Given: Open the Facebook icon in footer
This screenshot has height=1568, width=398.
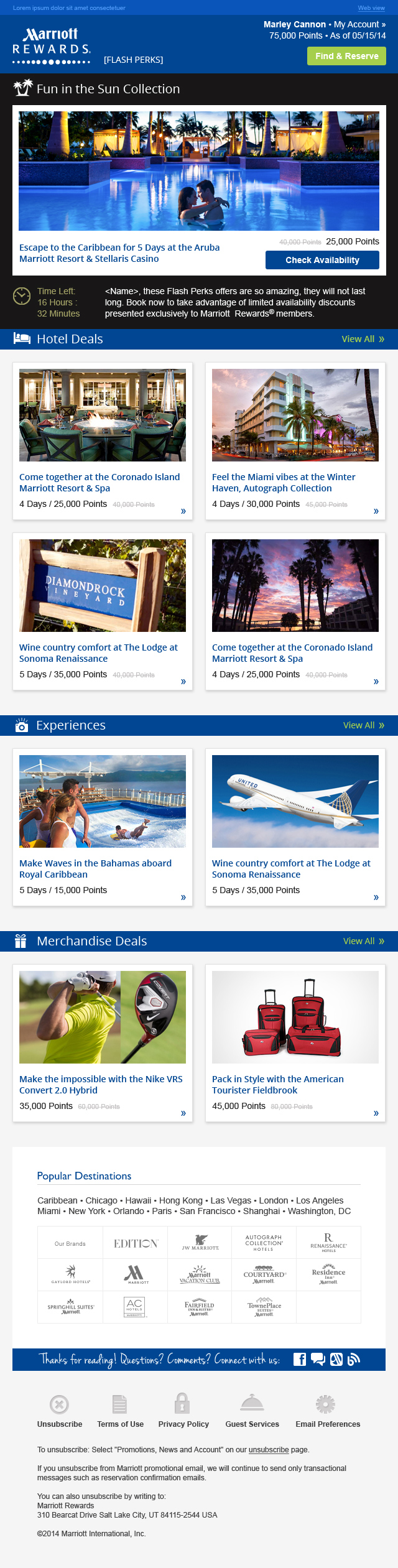Looking at the screenshot, I should pyautogui.click(x=299, y=1359).
